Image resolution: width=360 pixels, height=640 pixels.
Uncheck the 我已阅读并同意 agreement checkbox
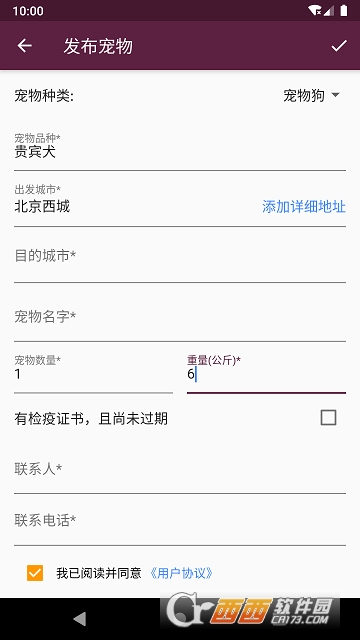35,573
